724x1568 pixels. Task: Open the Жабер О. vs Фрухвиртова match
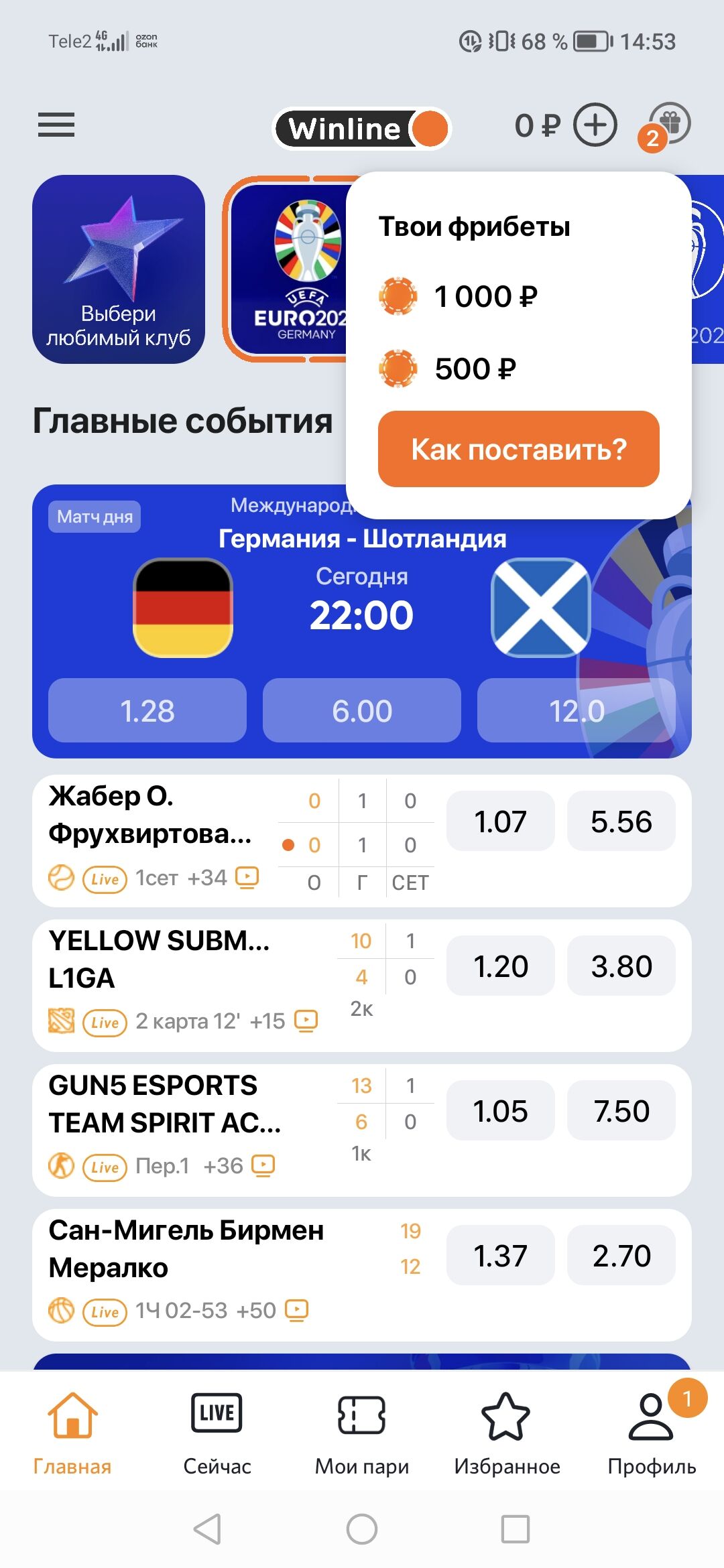[151, 815]
